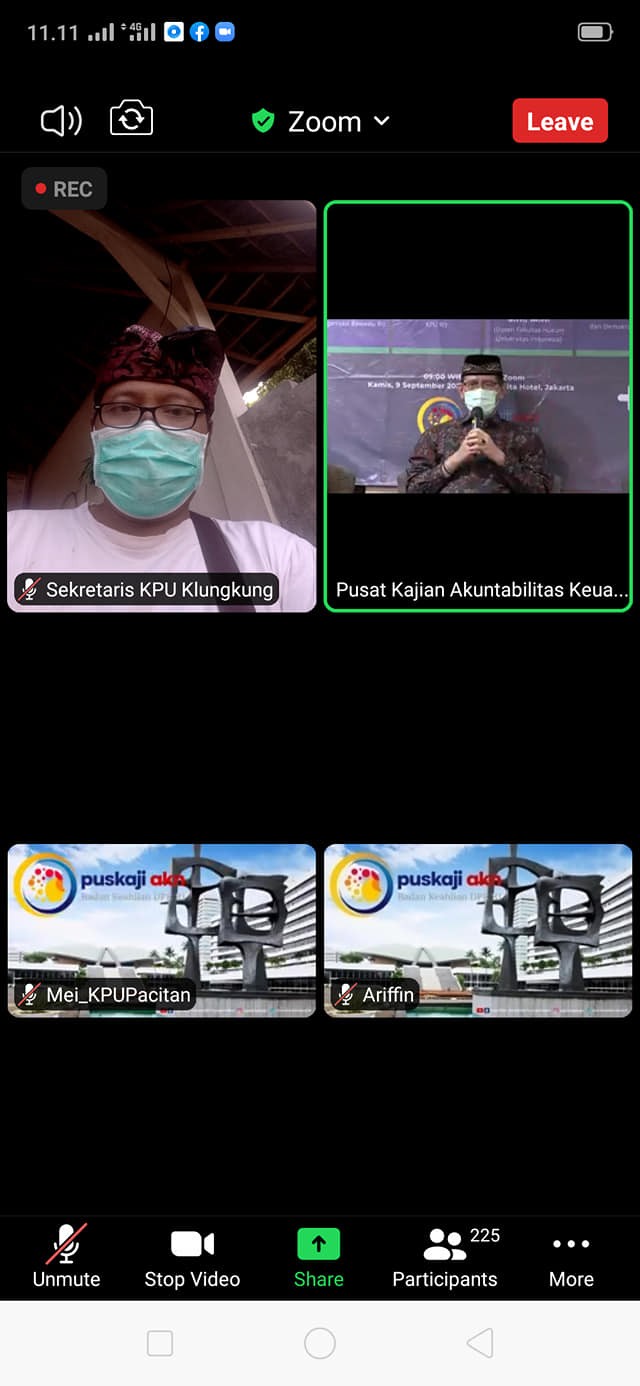Go back using the system back button

point(480,1343)
